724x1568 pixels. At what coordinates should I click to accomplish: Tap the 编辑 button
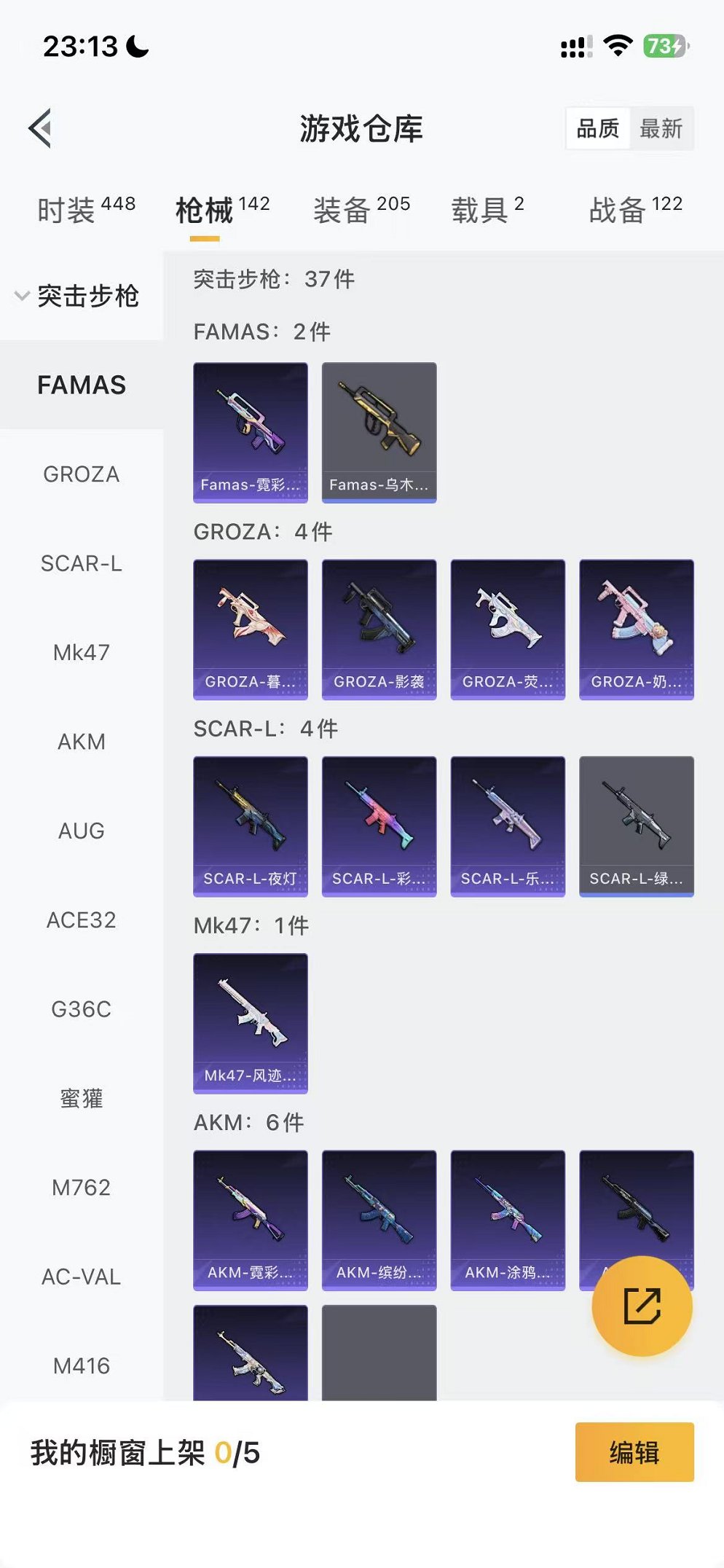pos(634,1452)
